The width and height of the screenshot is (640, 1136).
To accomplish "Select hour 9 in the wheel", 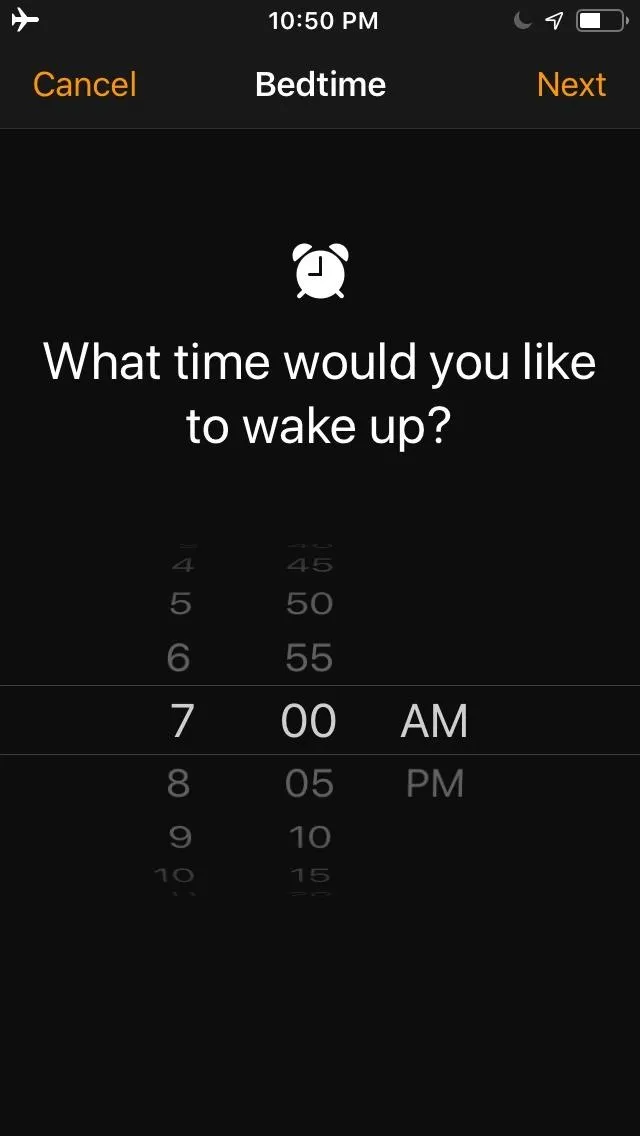I will pos(180,837).
